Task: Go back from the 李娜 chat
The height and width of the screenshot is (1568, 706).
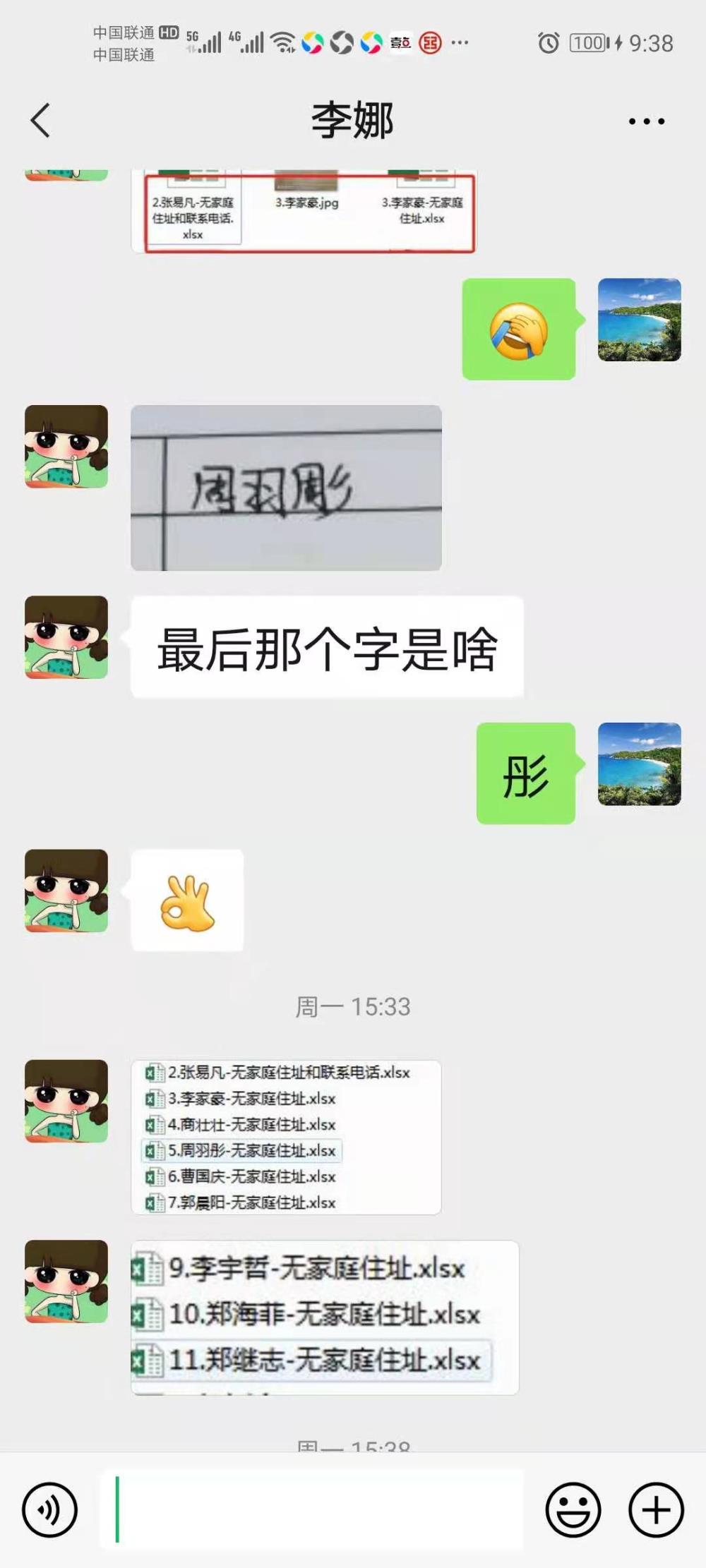Action: pyautogui.click(x=41, y=121)
